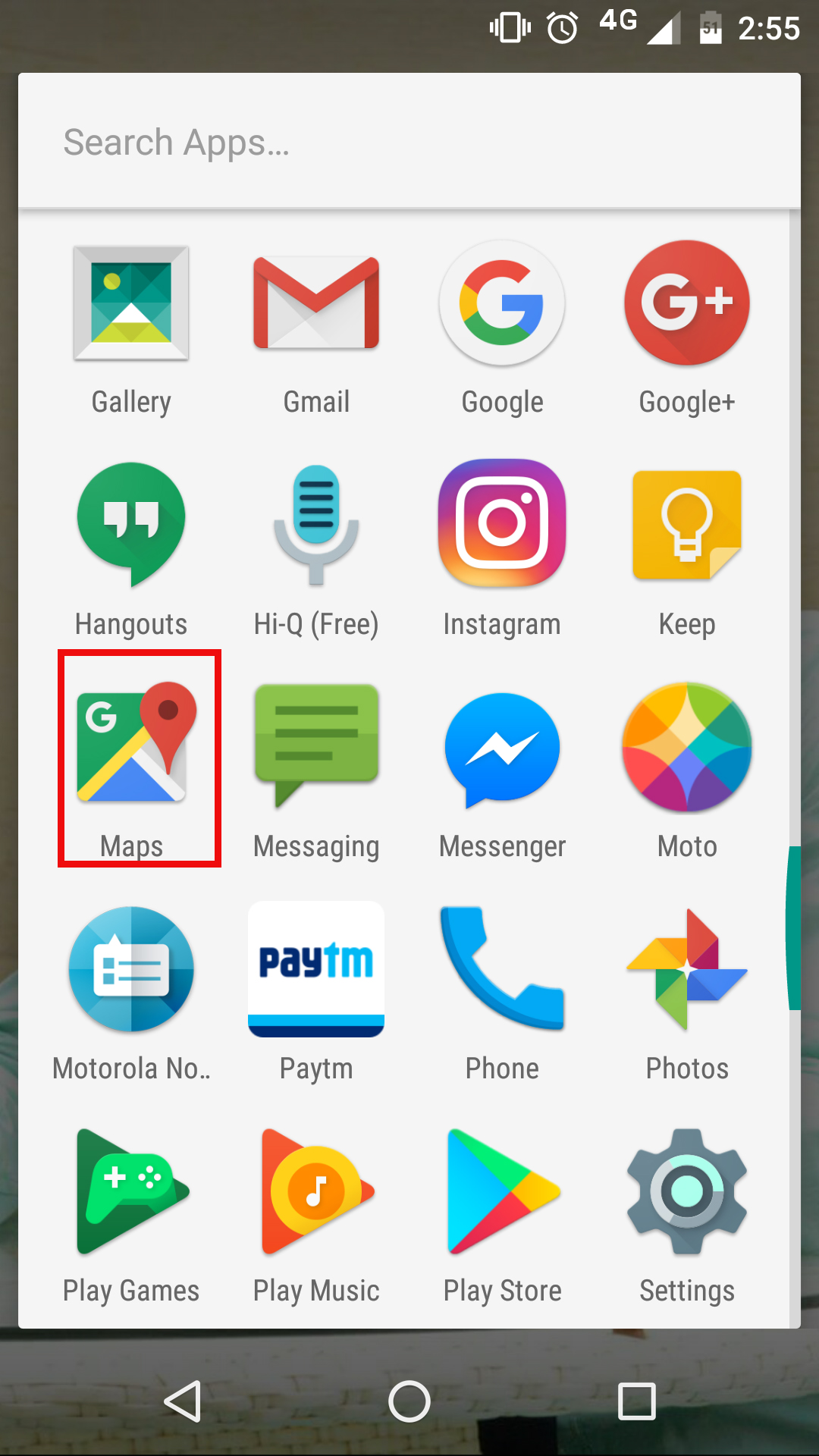This screenshot has width=819, height=1456.
Task: Open Paytm
Action: (x=316, y=969)
